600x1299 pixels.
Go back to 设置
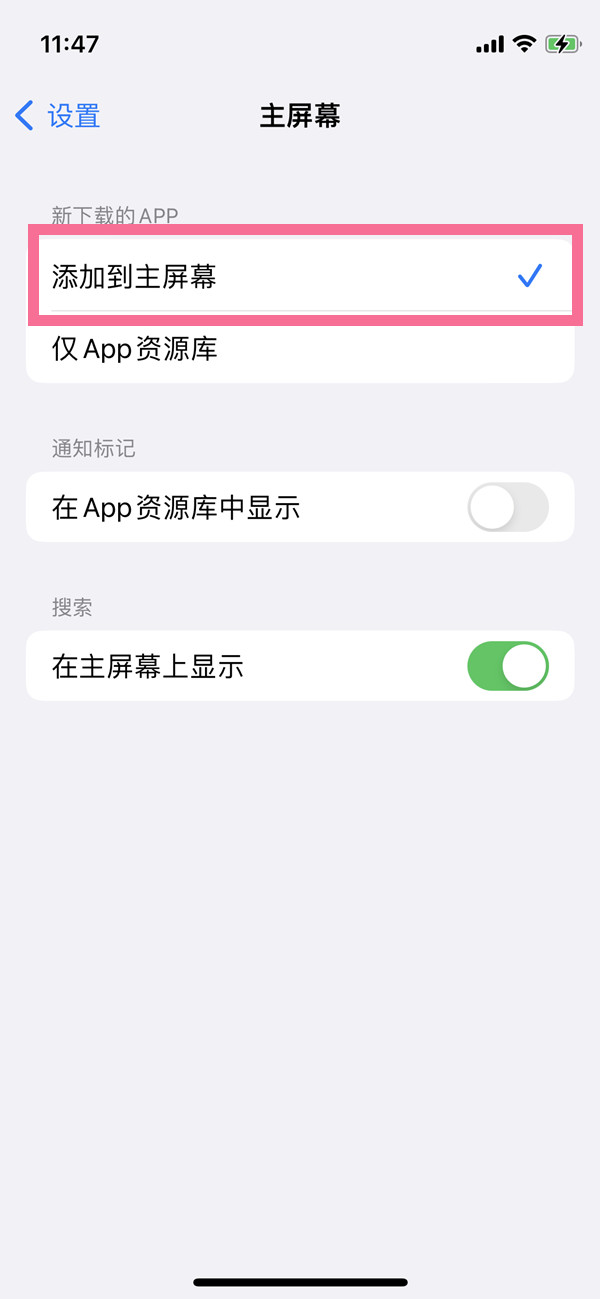point(58,116)
